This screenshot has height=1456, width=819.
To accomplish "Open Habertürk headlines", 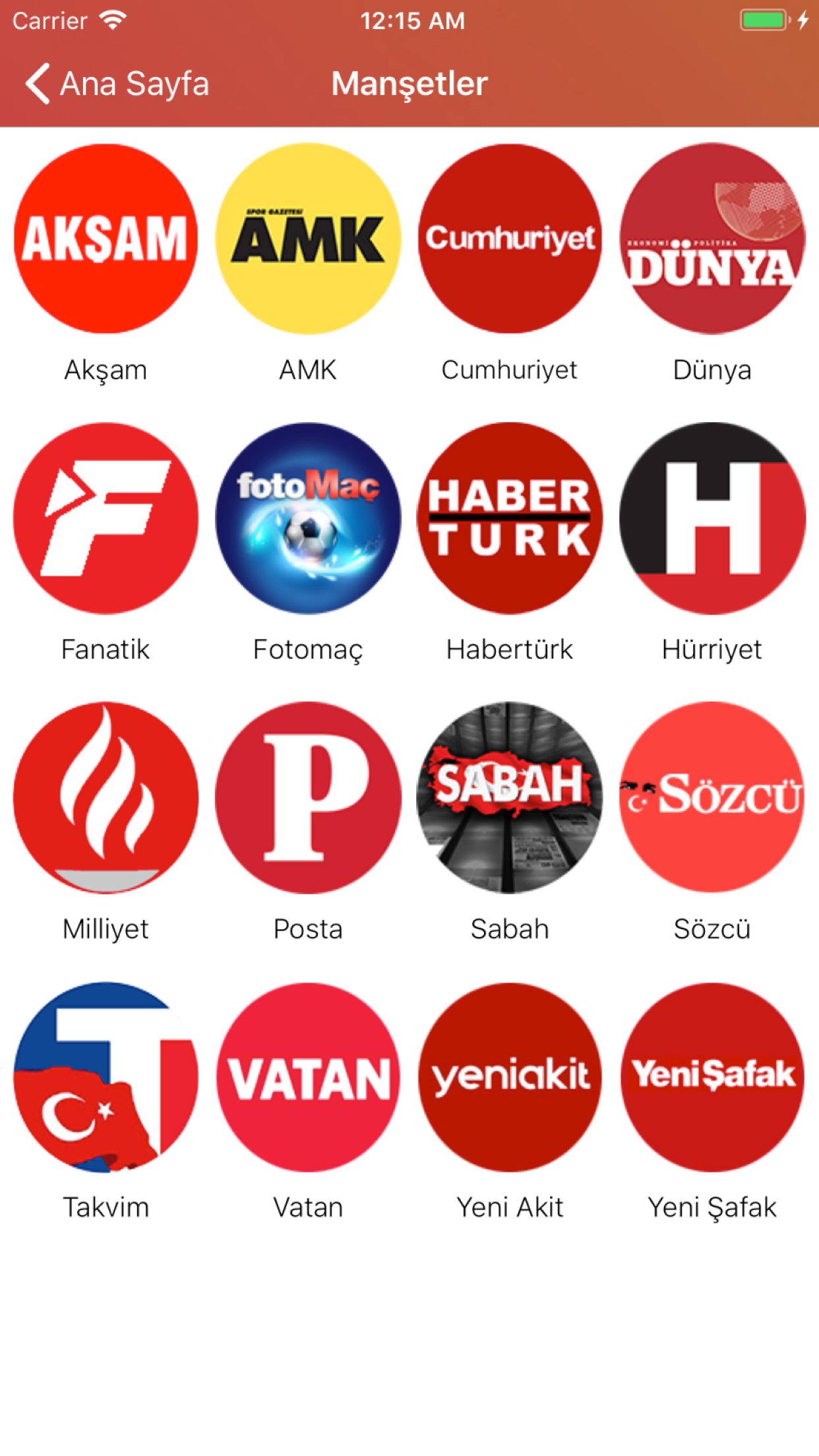I will pos(510,518).
